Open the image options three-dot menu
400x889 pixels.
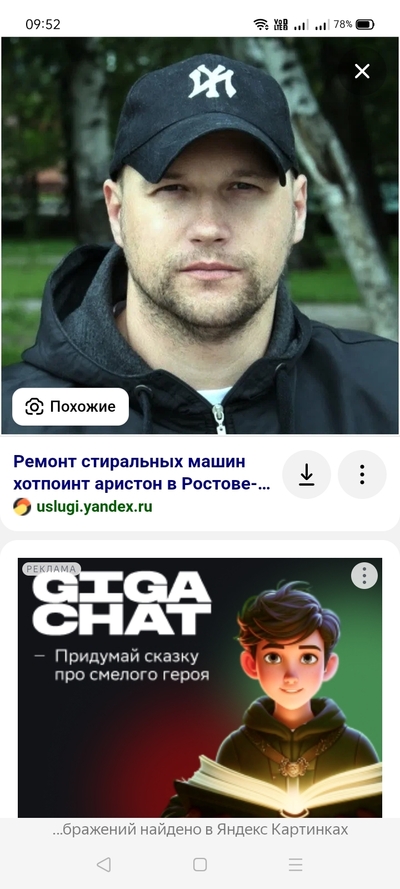(362, 475)
